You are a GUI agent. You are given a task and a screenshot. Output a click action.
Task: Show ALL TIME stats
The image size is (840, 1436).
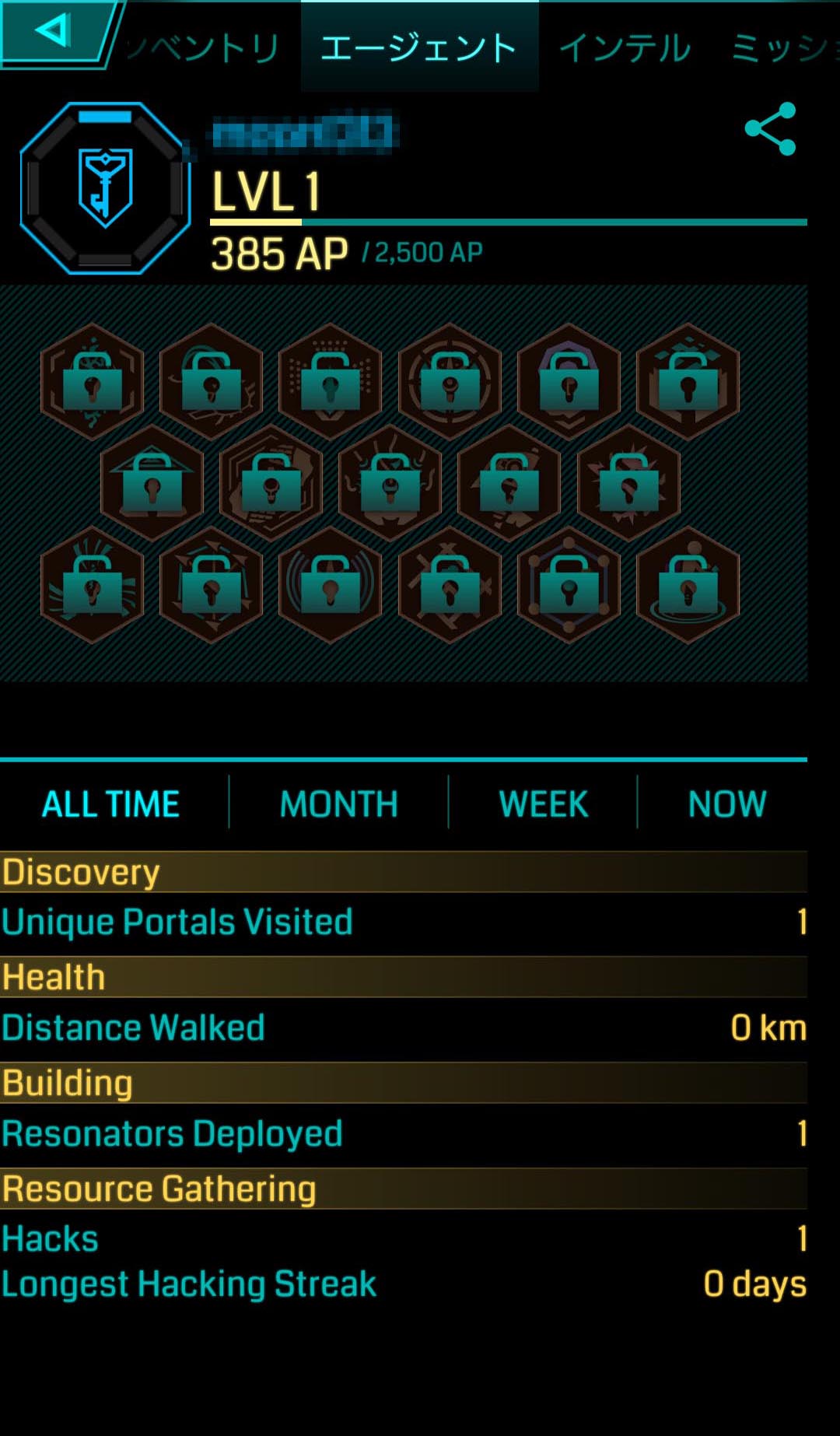tap(110, 804)
